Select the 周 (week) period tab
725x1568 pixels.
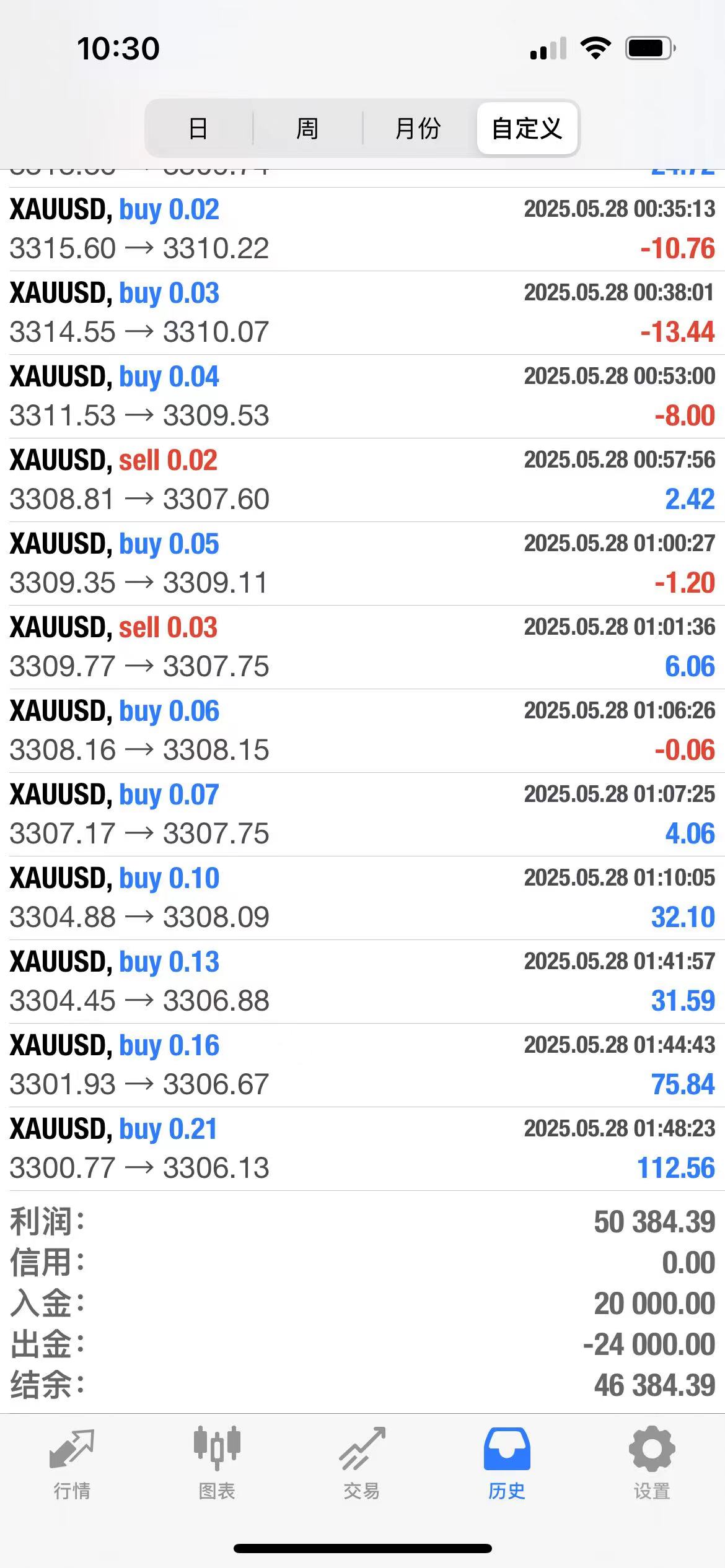(x=307, y=129)
